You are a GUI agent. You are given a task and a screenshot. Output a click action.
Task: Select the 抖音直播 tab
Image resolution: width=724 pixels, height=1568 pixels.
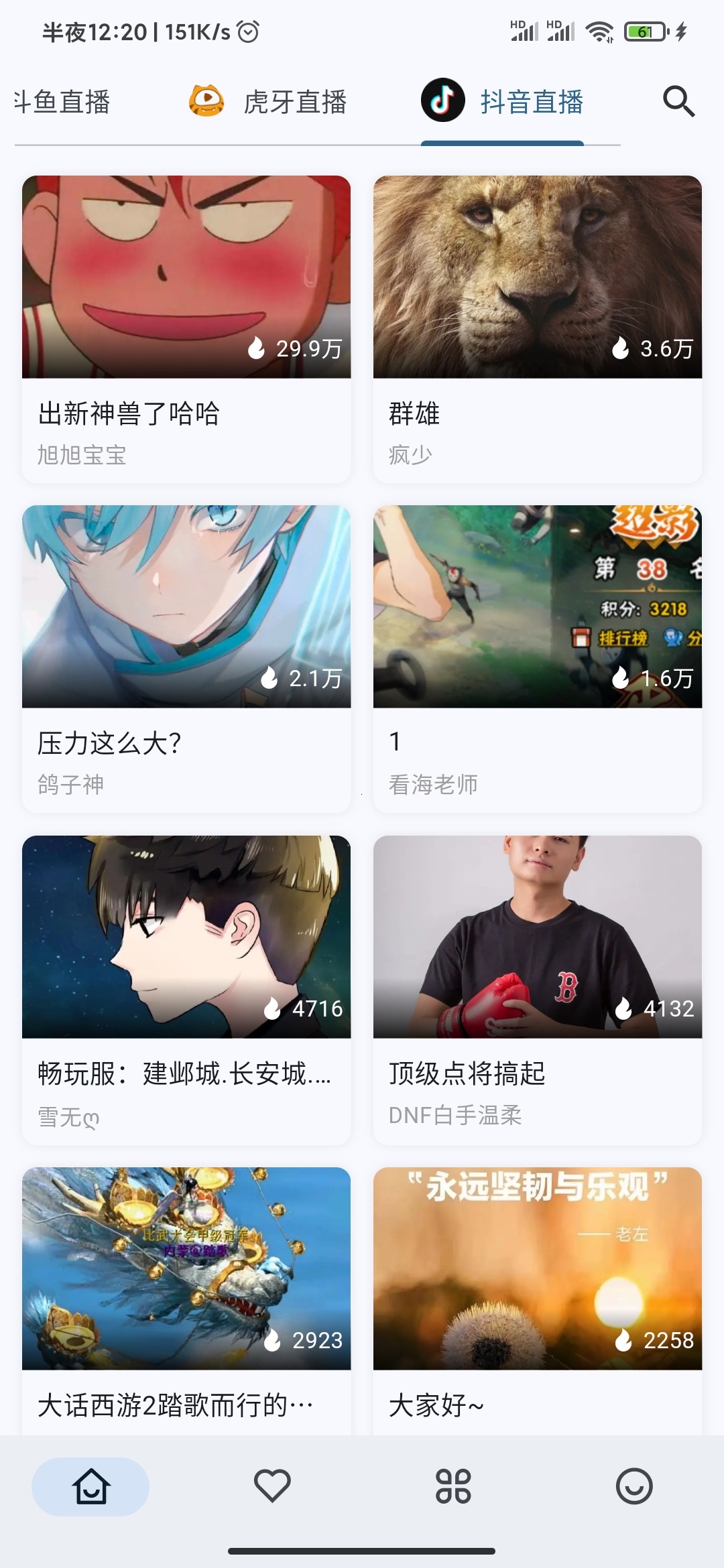[503, 103]
